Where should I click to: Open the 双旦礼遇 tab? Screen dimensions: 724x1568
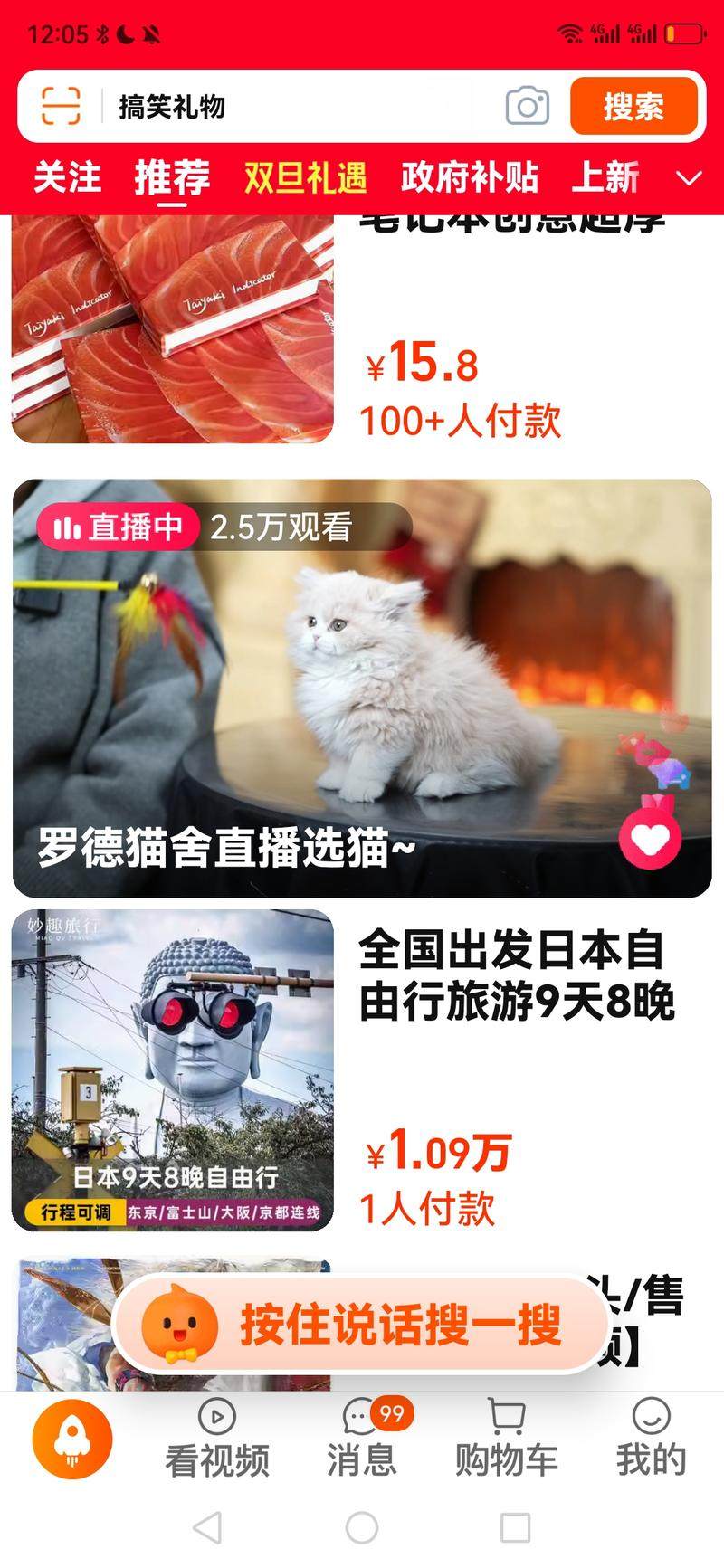coord(305,177)
